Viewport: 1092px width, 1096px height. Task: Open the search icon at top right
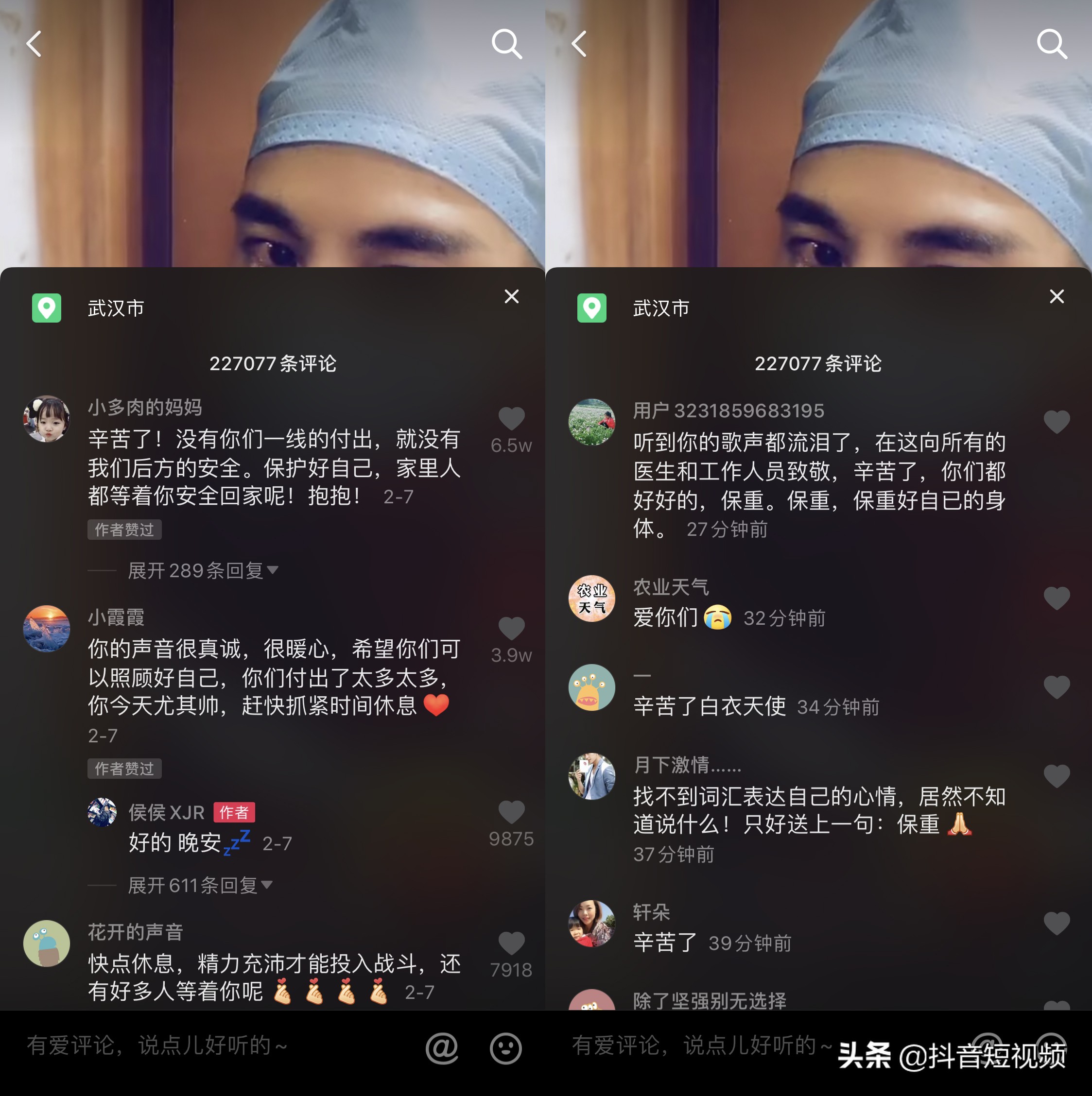(x=507, y=44)
